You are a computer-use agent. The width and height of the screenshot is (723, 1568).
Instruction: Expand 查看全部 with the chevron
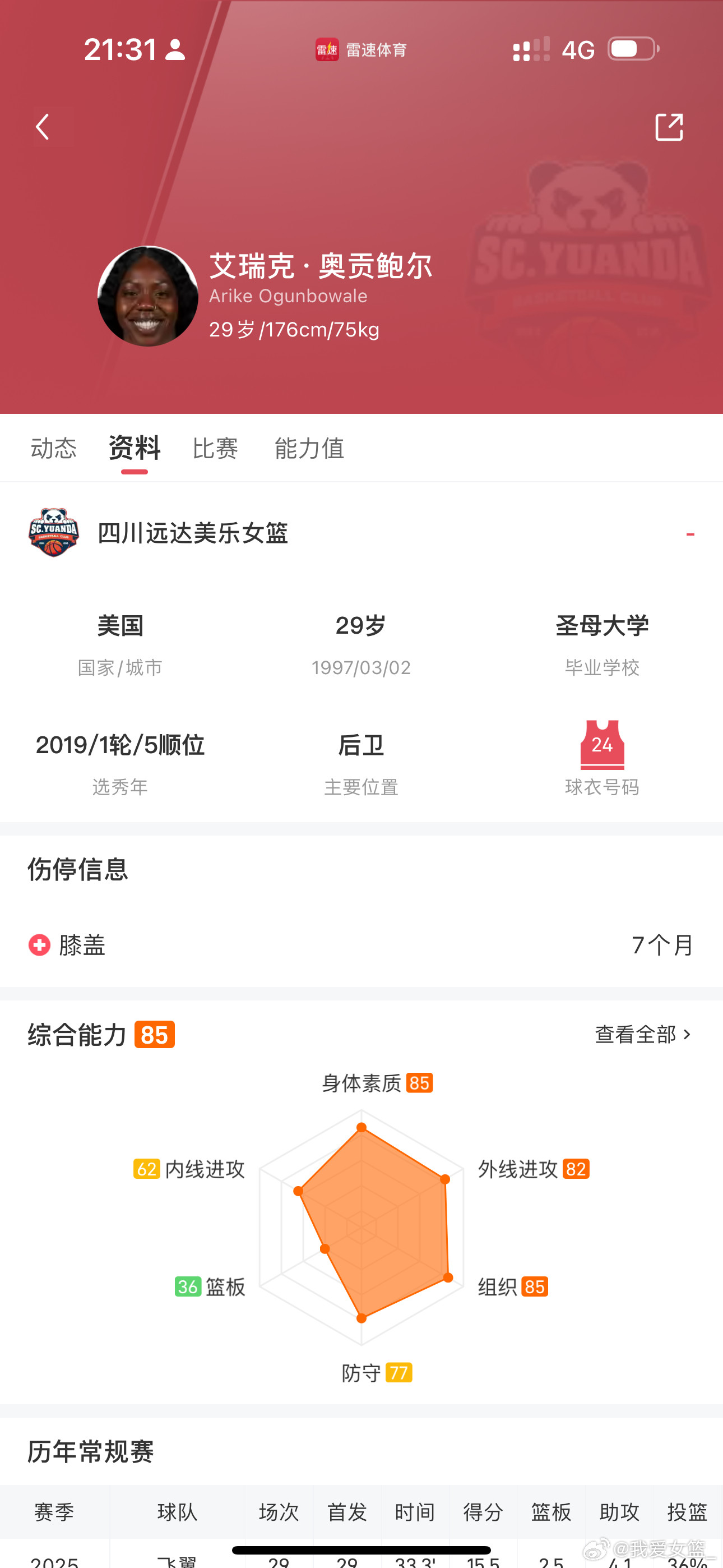pyautogui.click(x=642, y=1034)
